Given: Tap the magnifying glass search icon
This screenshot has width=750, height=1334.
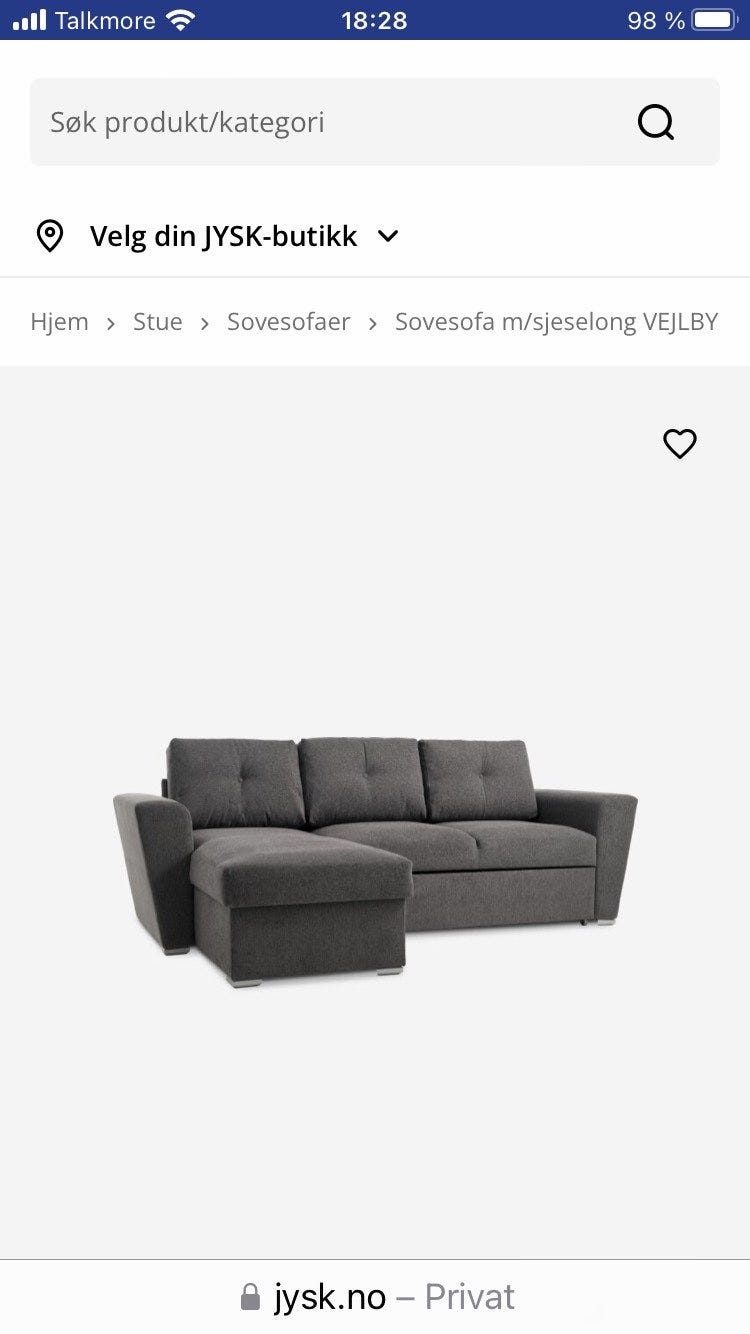Looking at the screenshot, I should pyautogui.click(x=656, y=122).
